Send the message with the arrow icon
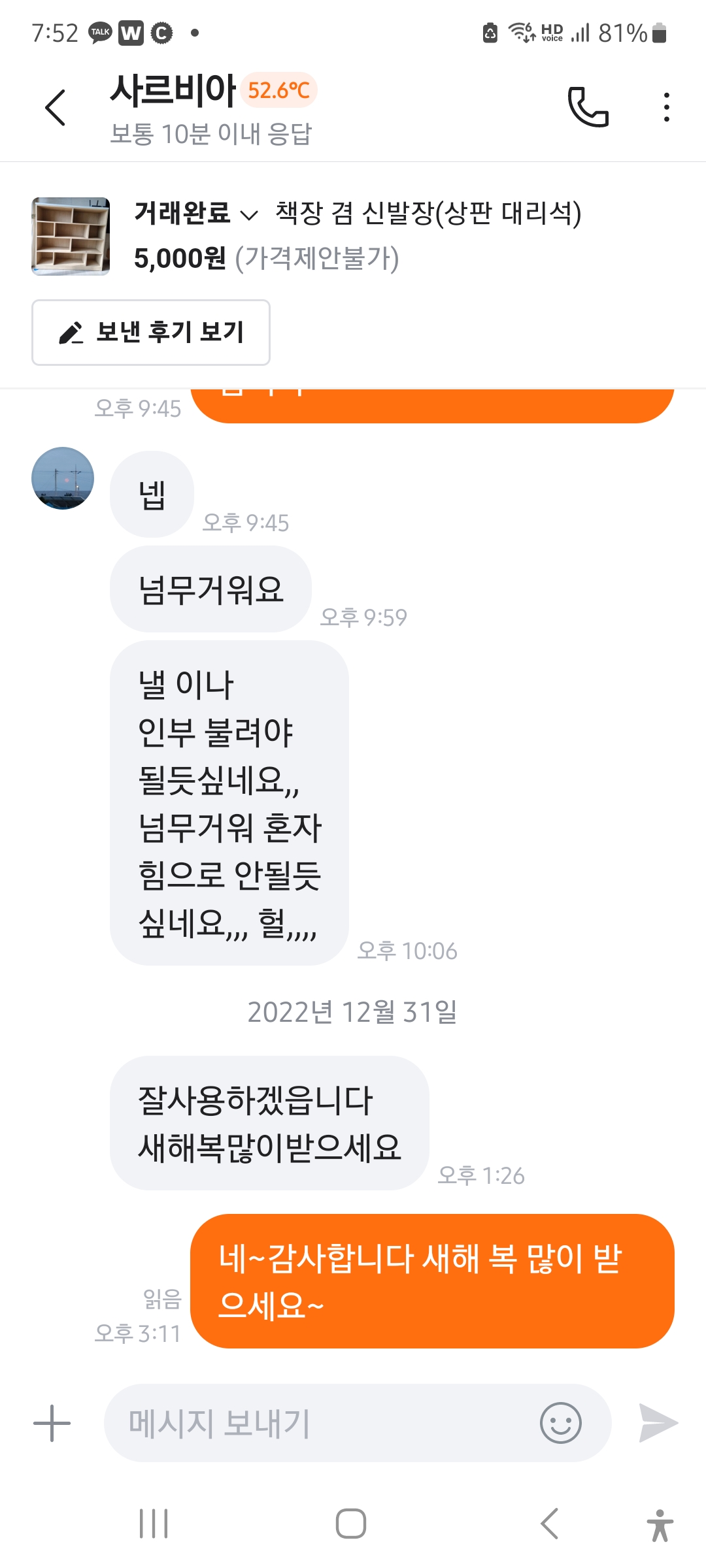 [x=658, y=1423]
